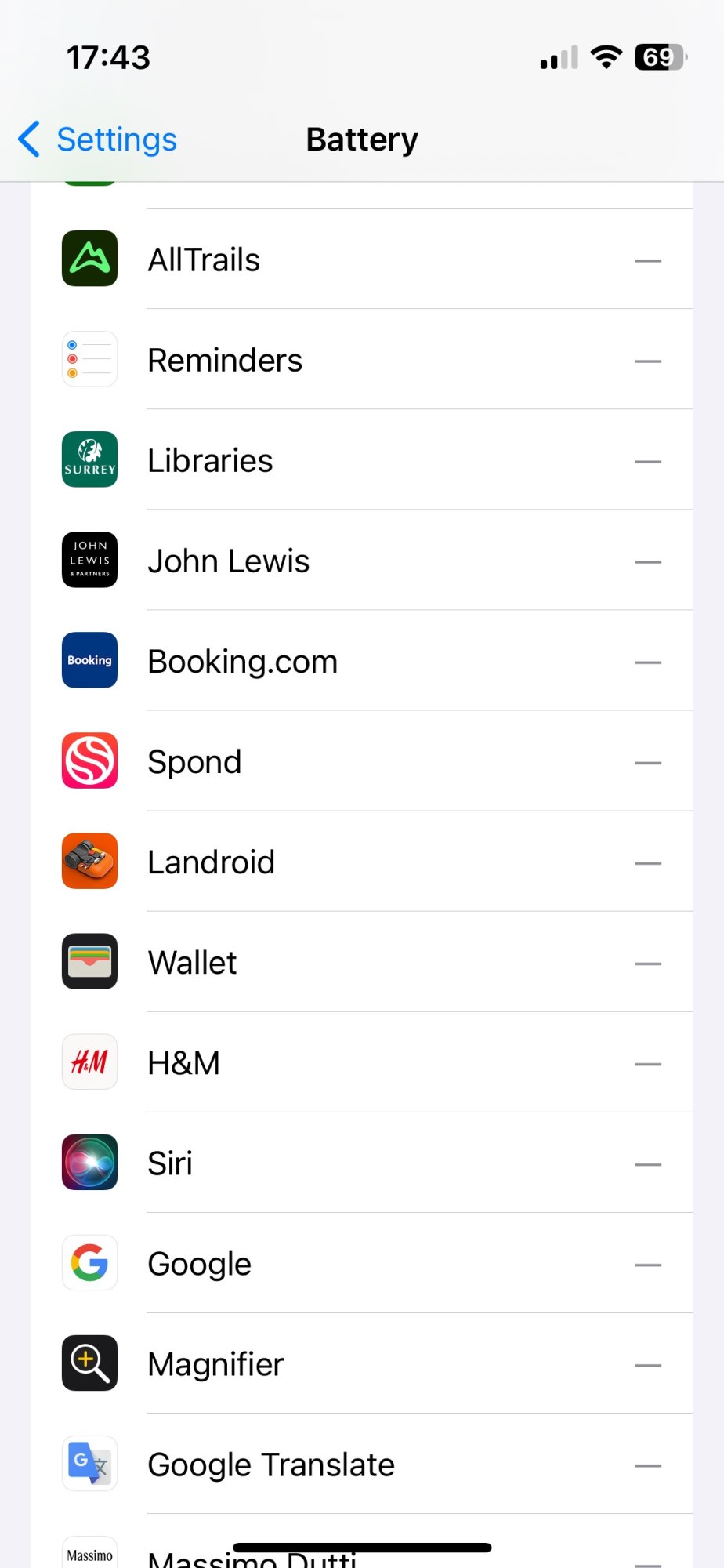Viewport: 724px width, 1568px height.
Task: Tap the Google battery usage row
Action: [362, 1263]
